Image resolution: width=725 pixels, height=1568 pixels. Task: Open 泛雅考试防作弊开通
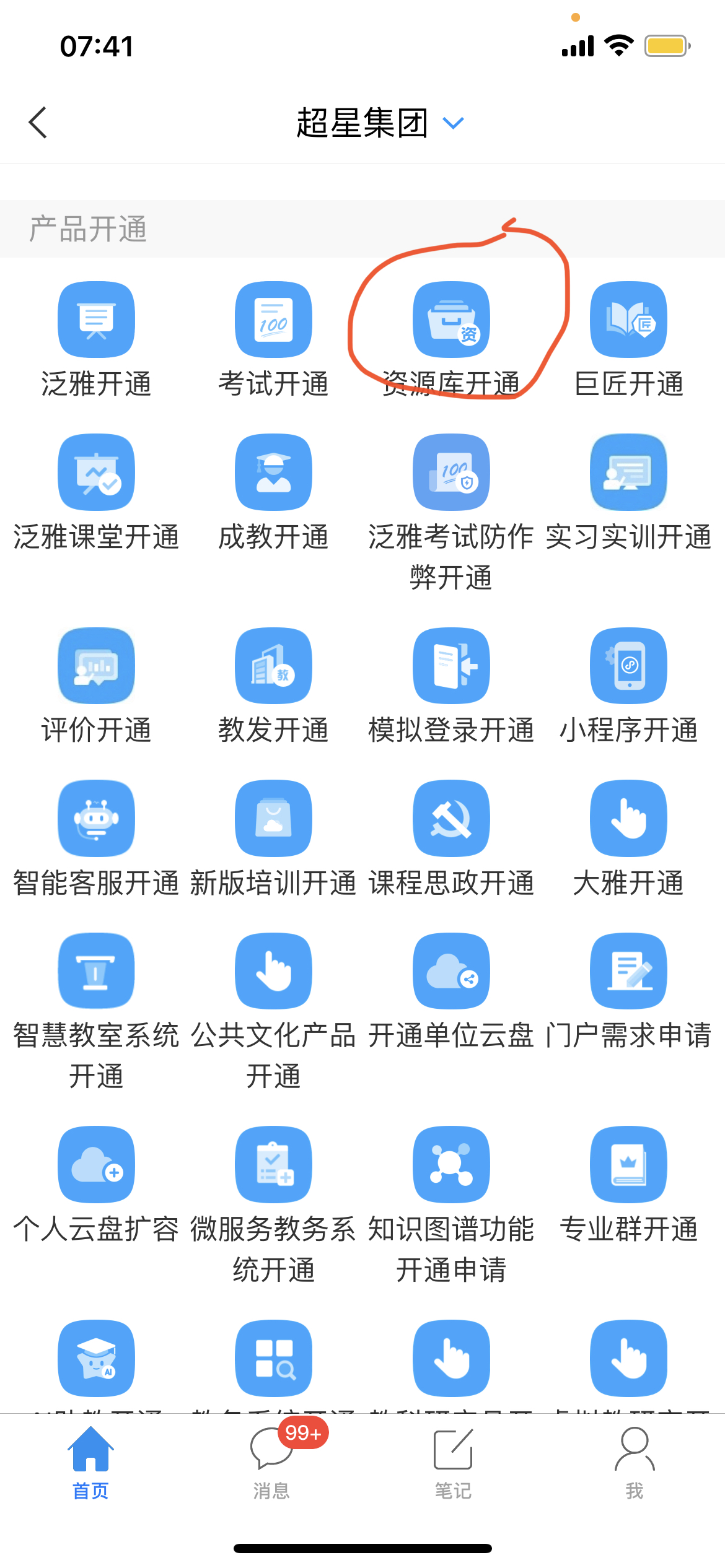coord(451,473)
